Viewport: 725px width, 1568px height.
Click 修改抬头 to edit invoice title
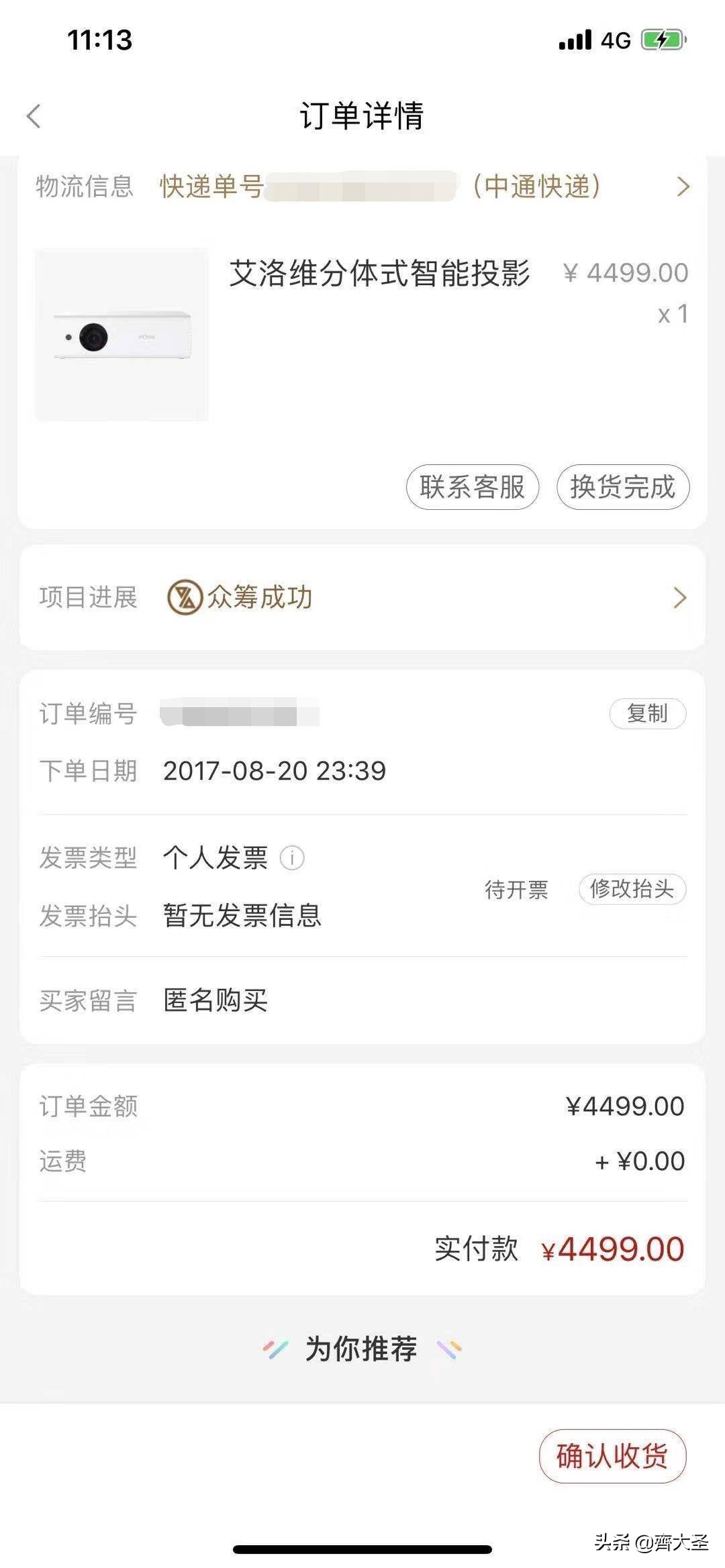[x=632, y=889]
